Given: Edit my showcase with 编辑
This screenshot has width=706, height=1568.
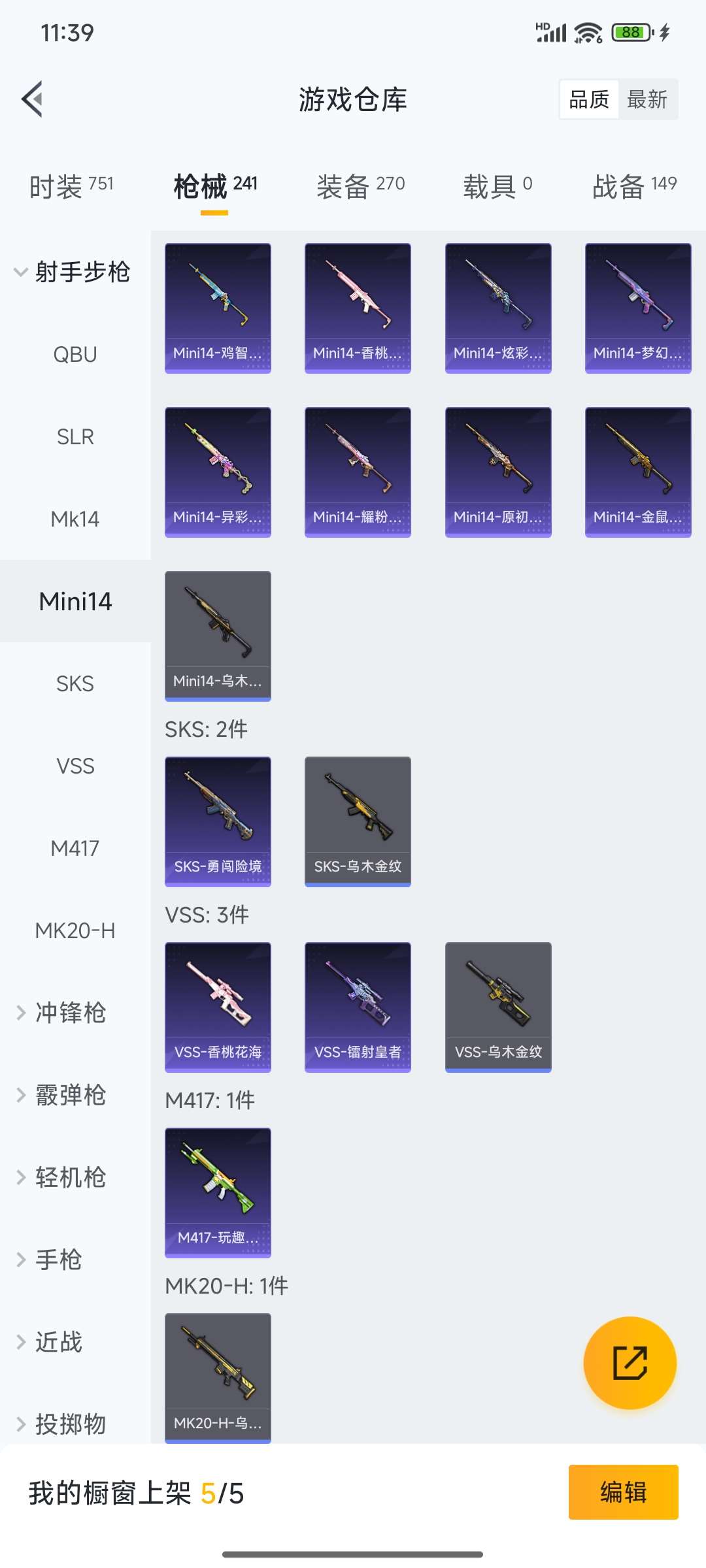Looking at the screenshot, I should pos(623,1492).
